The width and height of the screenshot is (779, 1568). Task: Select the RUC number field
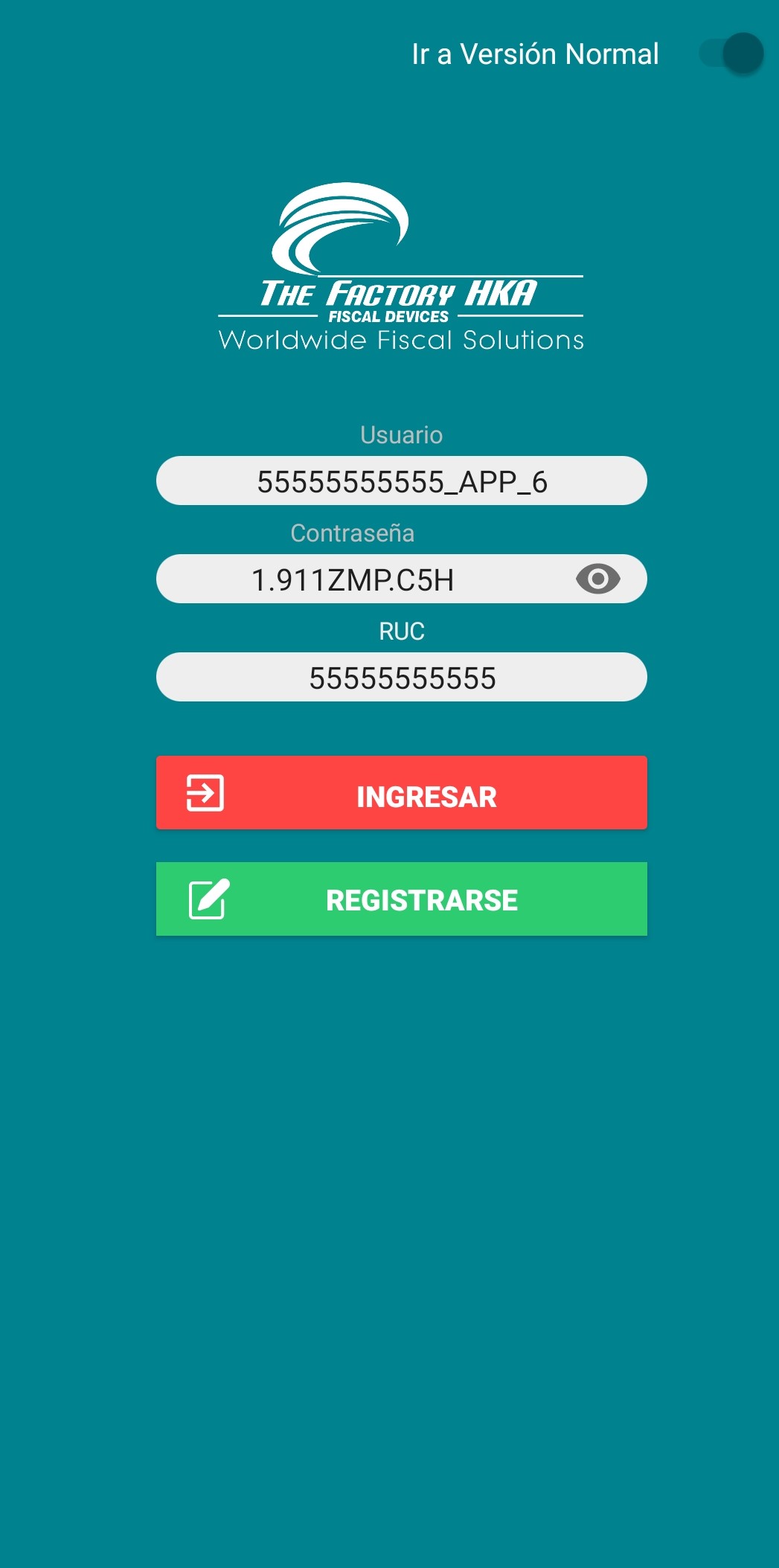click(402, 678)
